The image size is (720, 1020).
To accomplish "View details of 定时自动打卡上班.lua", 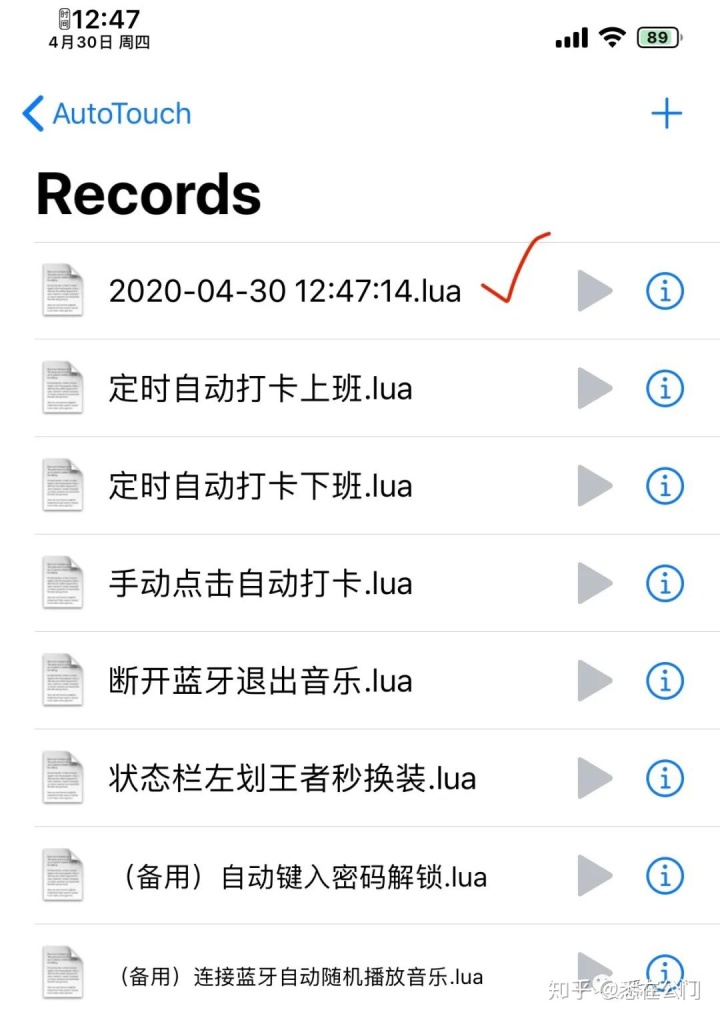I will pyautogui.click(x=665, y=388).
